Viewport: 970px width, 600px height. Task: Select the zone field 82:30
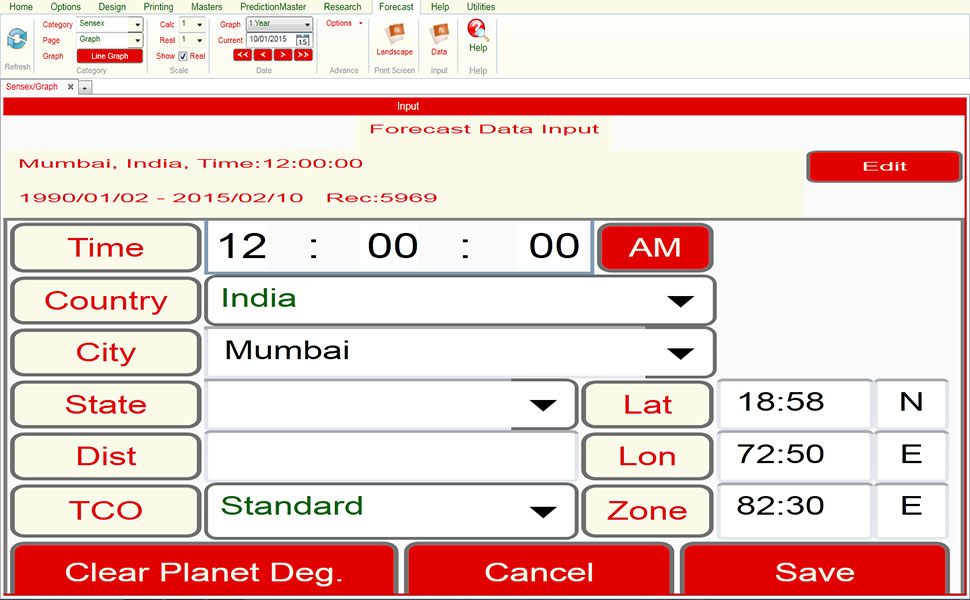[794, 507]
